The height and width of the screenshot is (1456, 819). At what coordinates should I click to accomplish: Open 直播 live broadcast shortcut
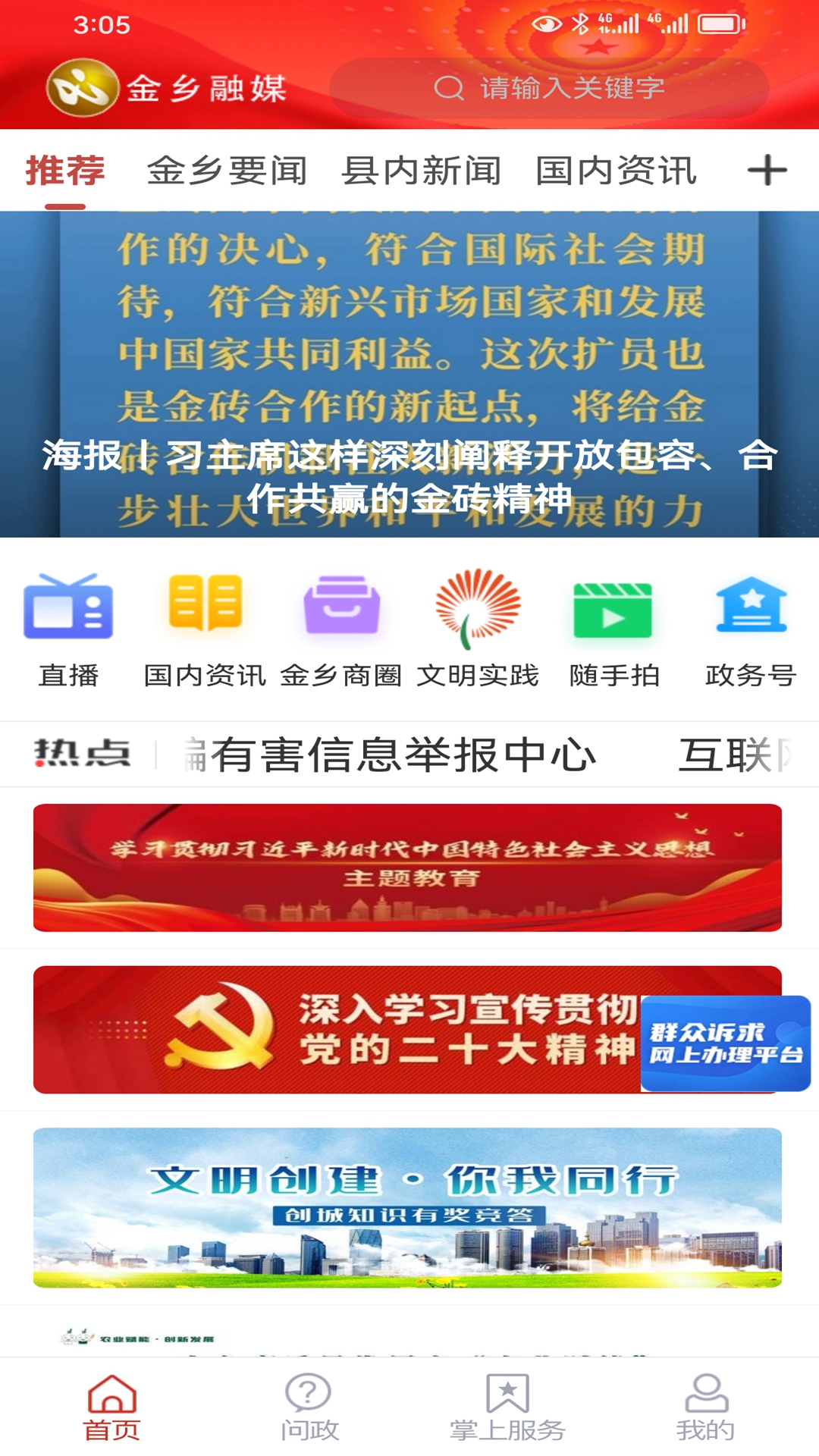click(68, 628)
